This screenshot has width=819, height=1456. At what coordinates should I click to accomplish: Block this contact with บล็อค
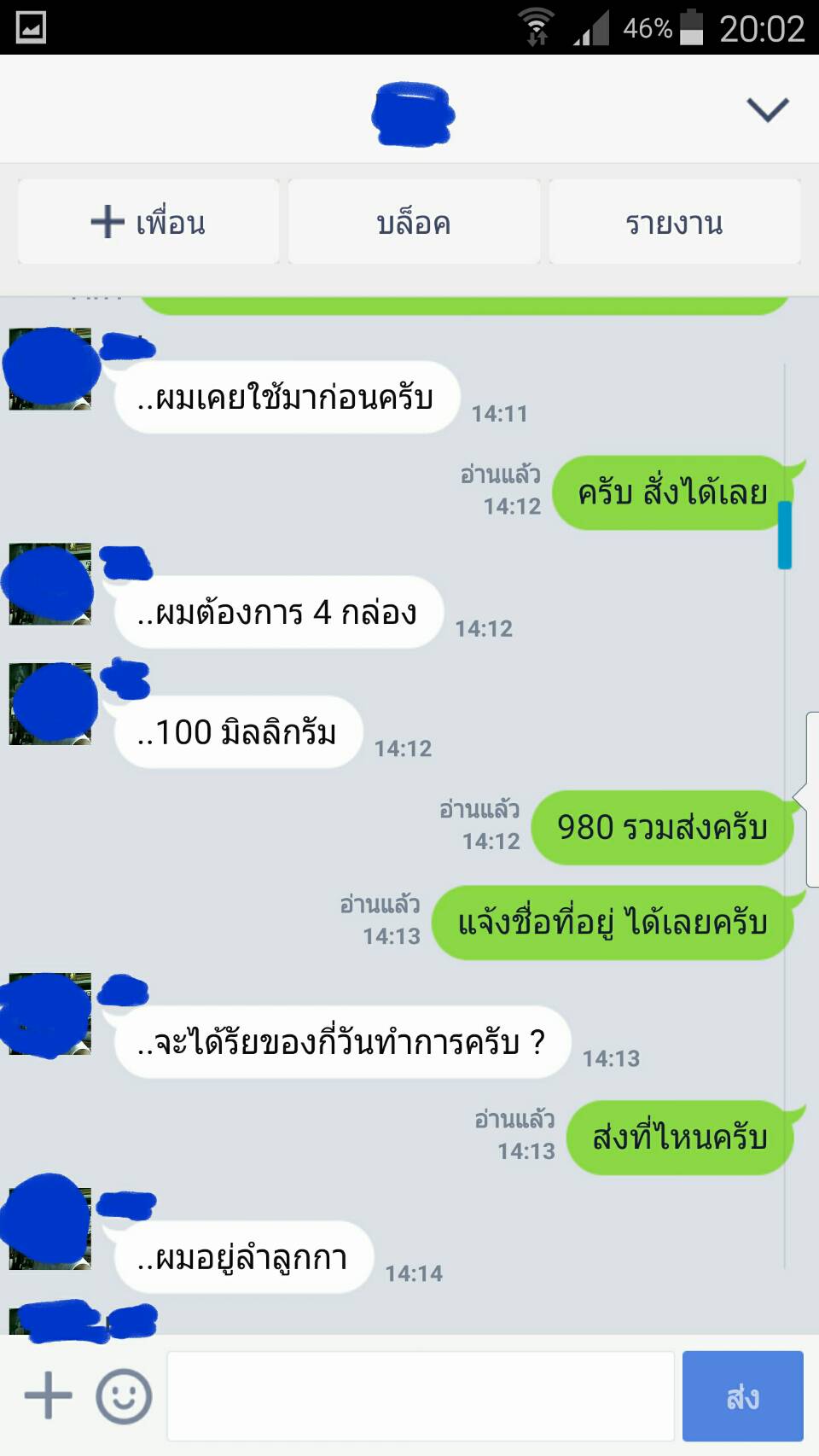414,222
